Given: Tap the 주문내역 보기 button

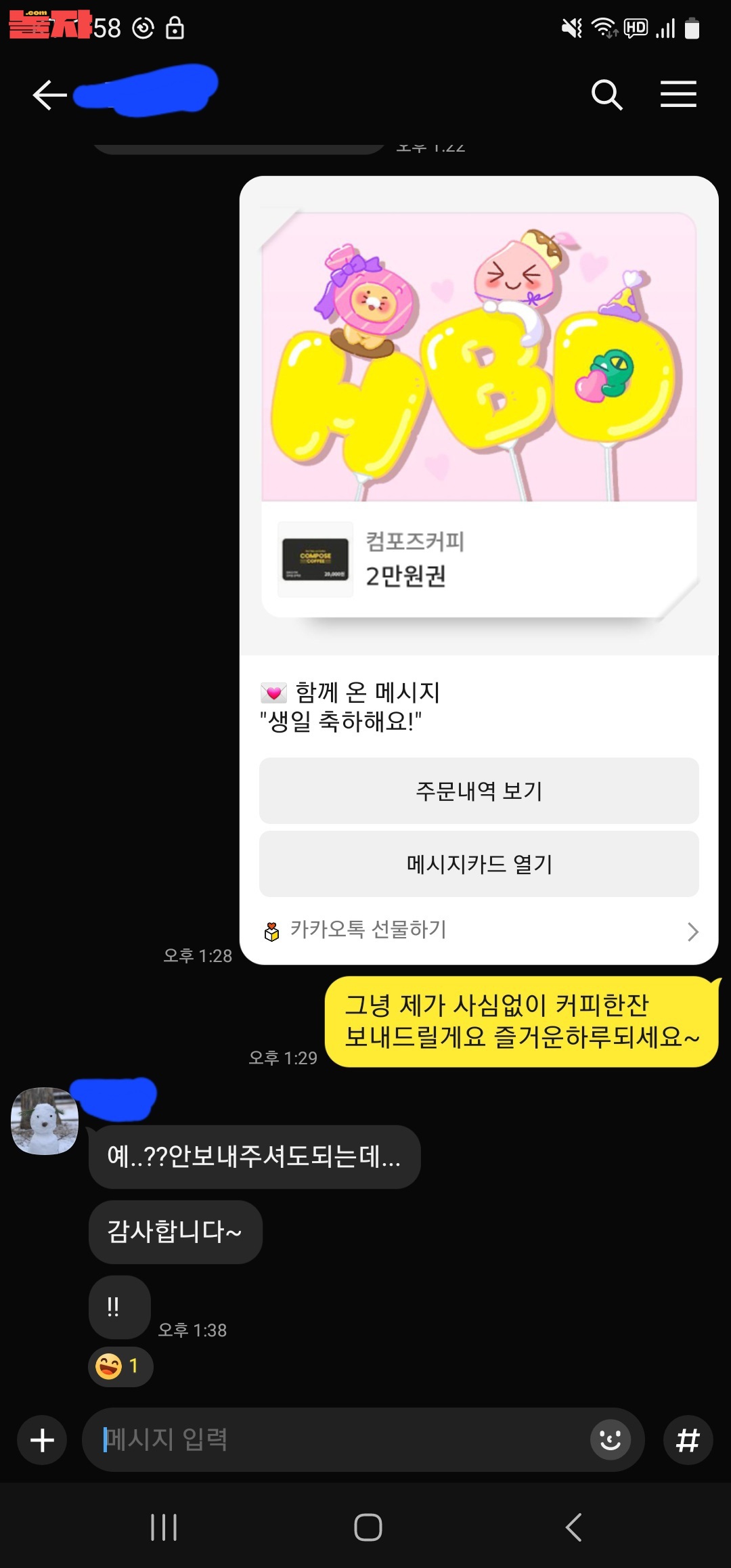Looking at the screenshot, I should 479,791.
